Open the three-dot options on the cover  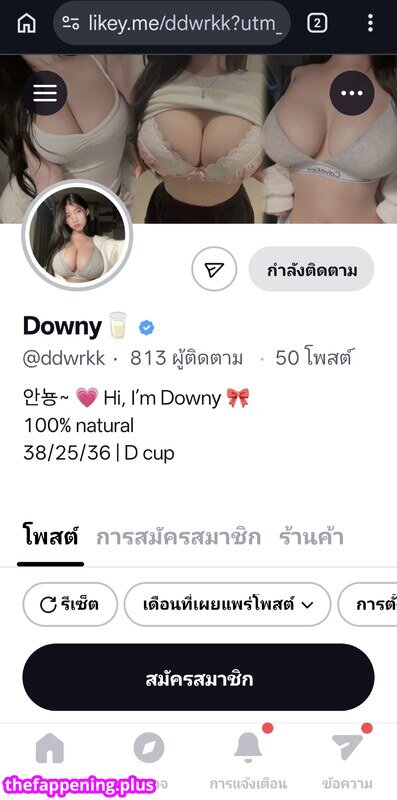(x=352, y=93)
